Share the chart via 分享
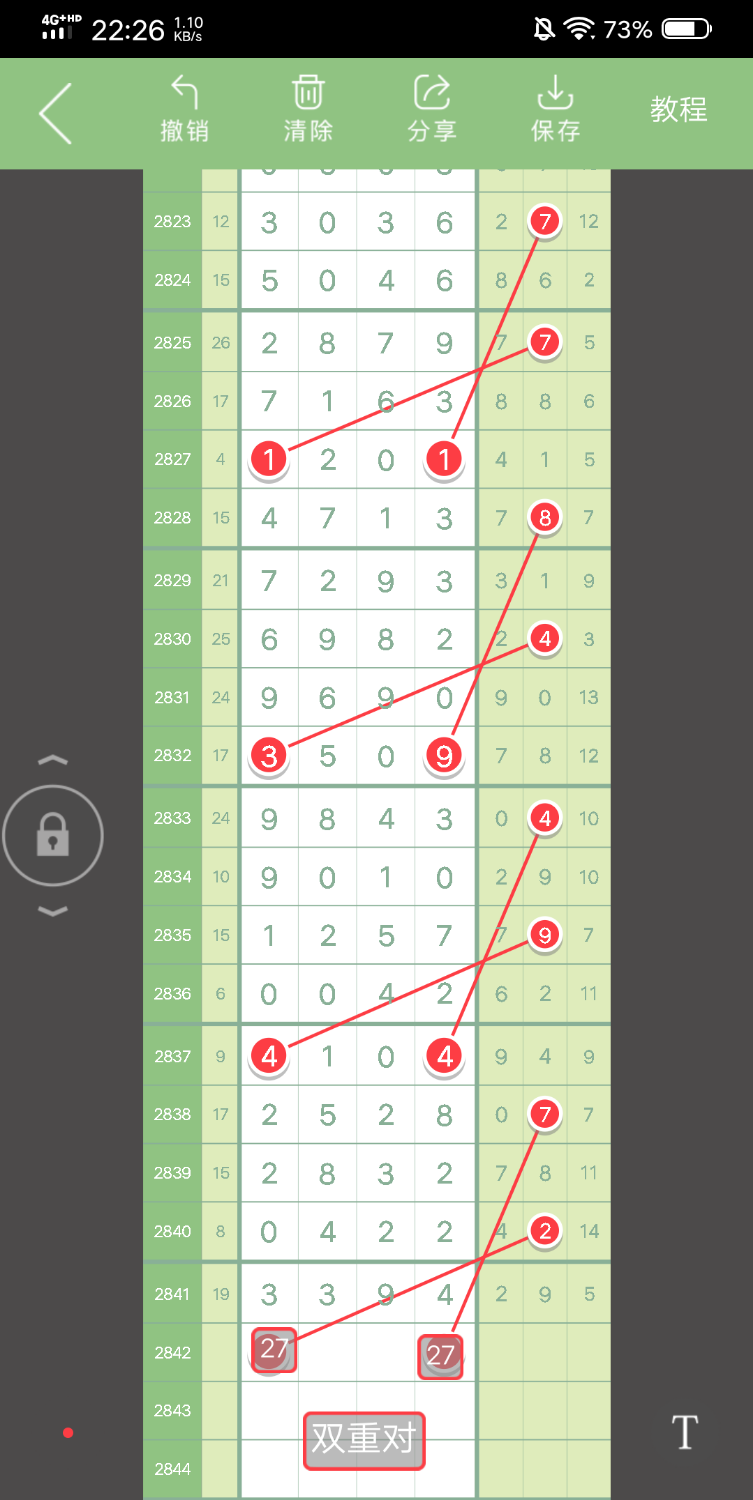753x1500 pixels. (x=432, y=109)
